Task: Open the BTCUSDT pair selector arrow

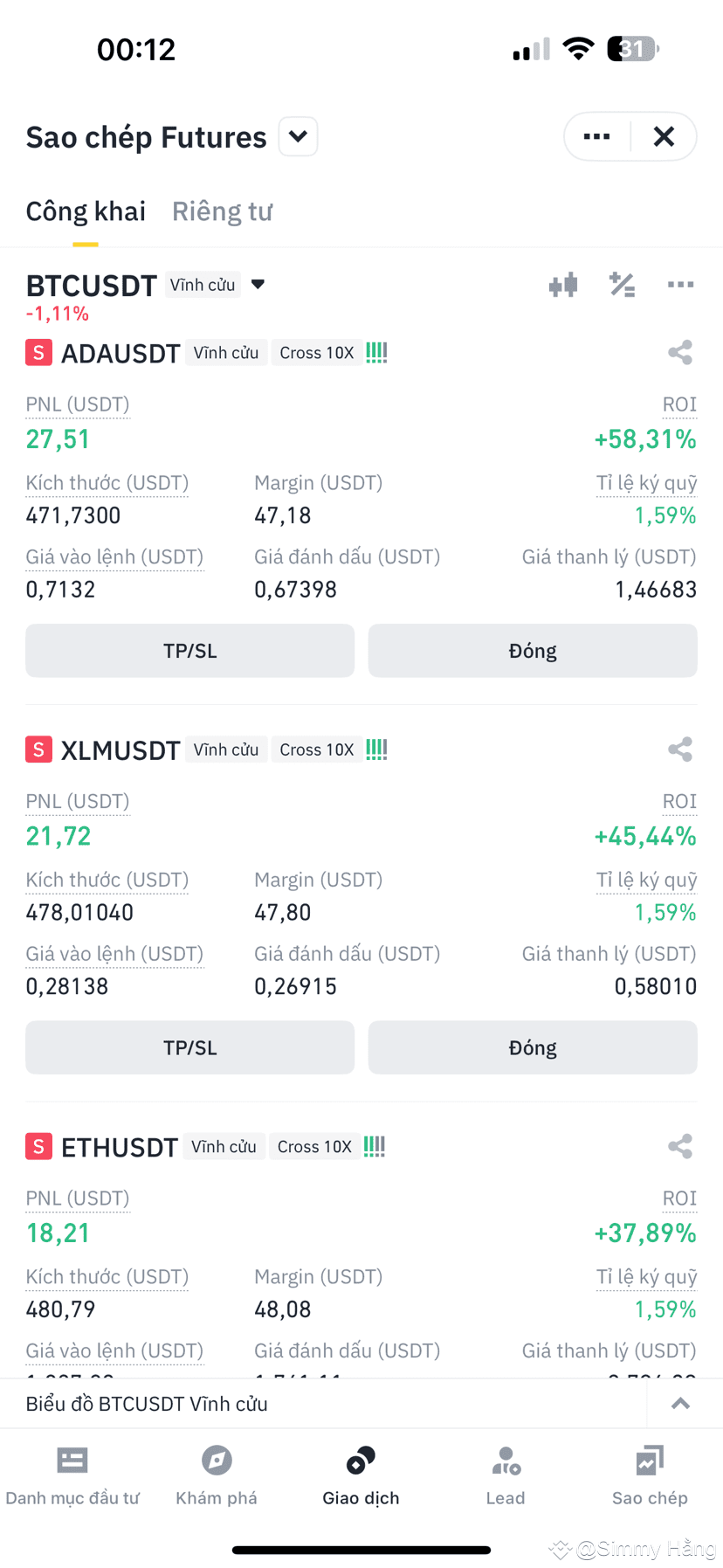Action: [x=258, y=285]
